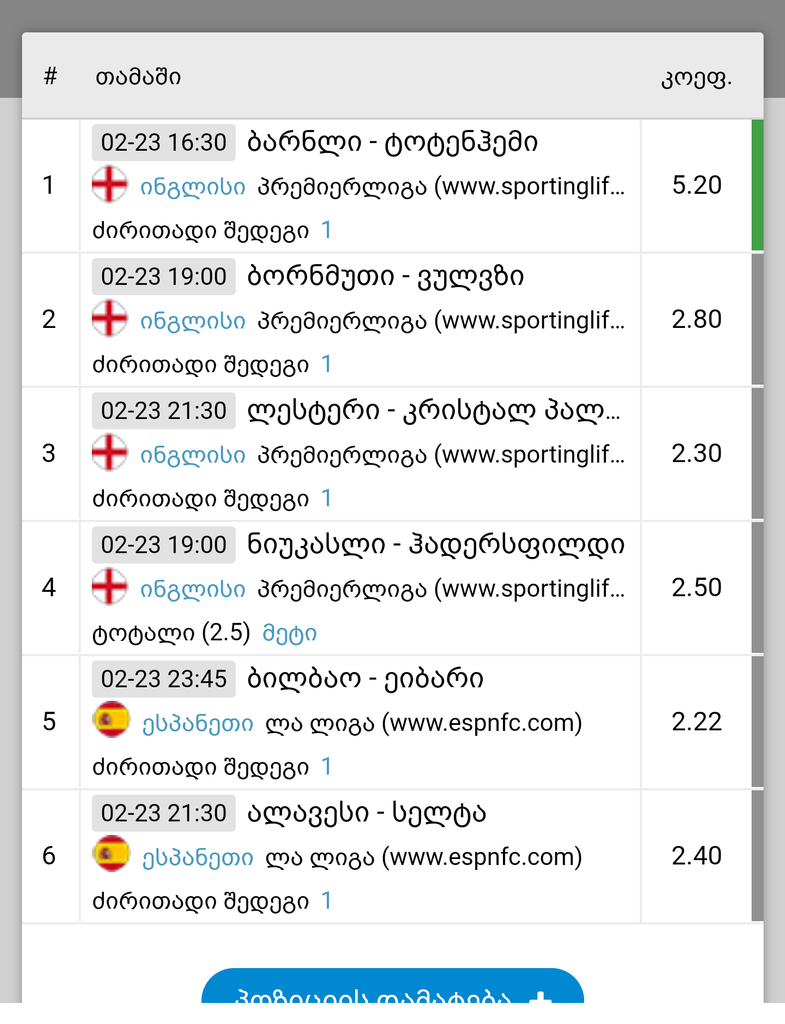The height and width of the screenshot is (1024, 785).
Task: Click the England flag on Barnley - Tottenham row
Action: pyautogui.click(x=109, y=185)
